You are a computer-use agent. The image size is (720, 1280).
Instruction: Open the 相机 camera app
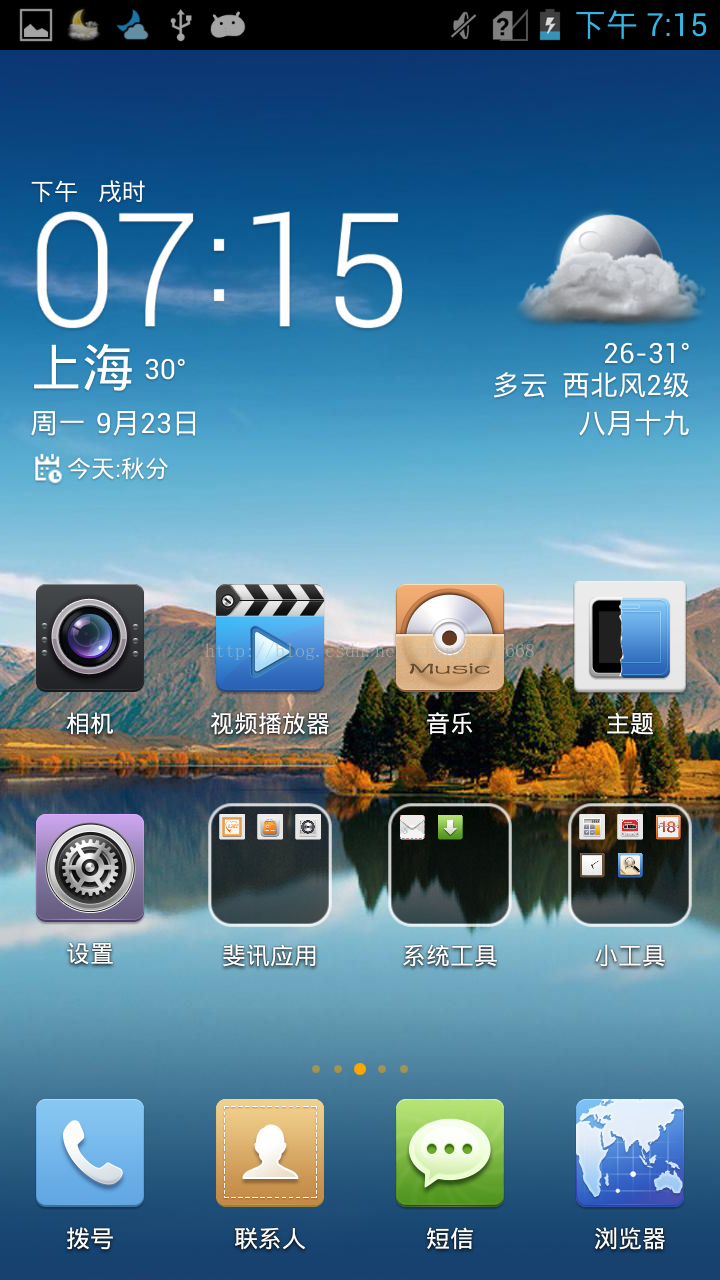(x=90, y=638)
